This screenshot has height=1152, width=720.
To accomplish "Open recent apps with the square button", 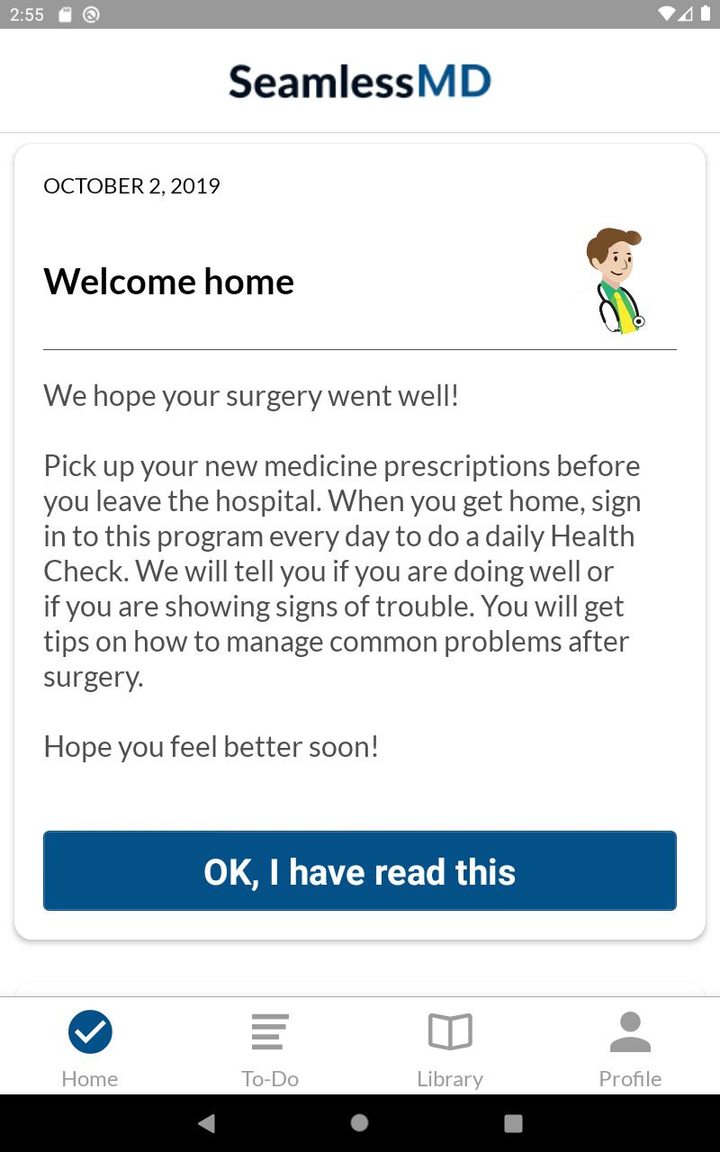I will [513, 1122].
